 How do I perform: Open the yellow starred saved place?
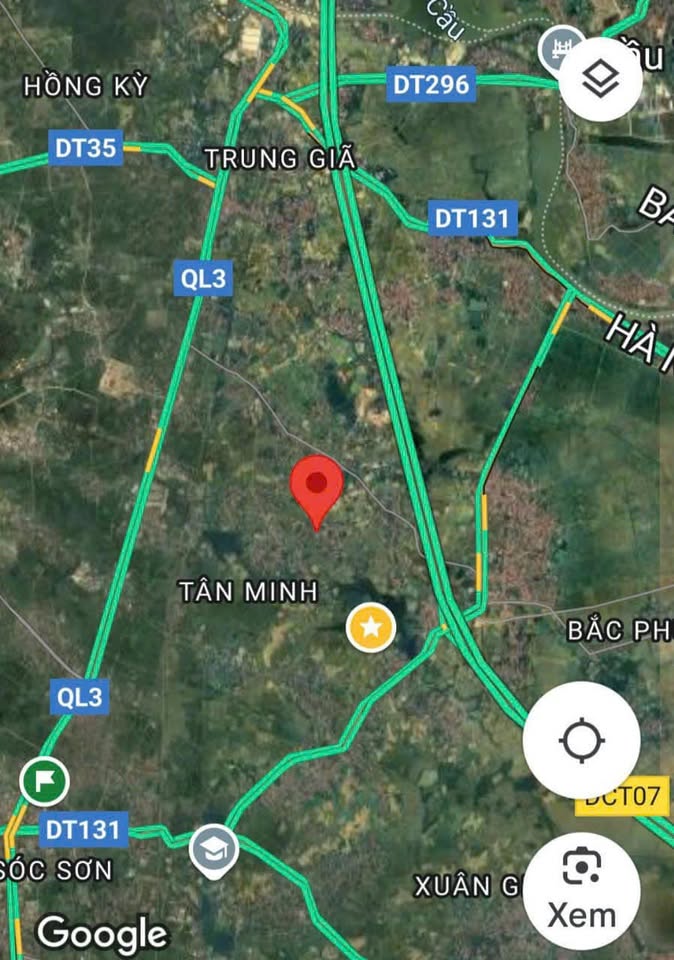(371, 628)
